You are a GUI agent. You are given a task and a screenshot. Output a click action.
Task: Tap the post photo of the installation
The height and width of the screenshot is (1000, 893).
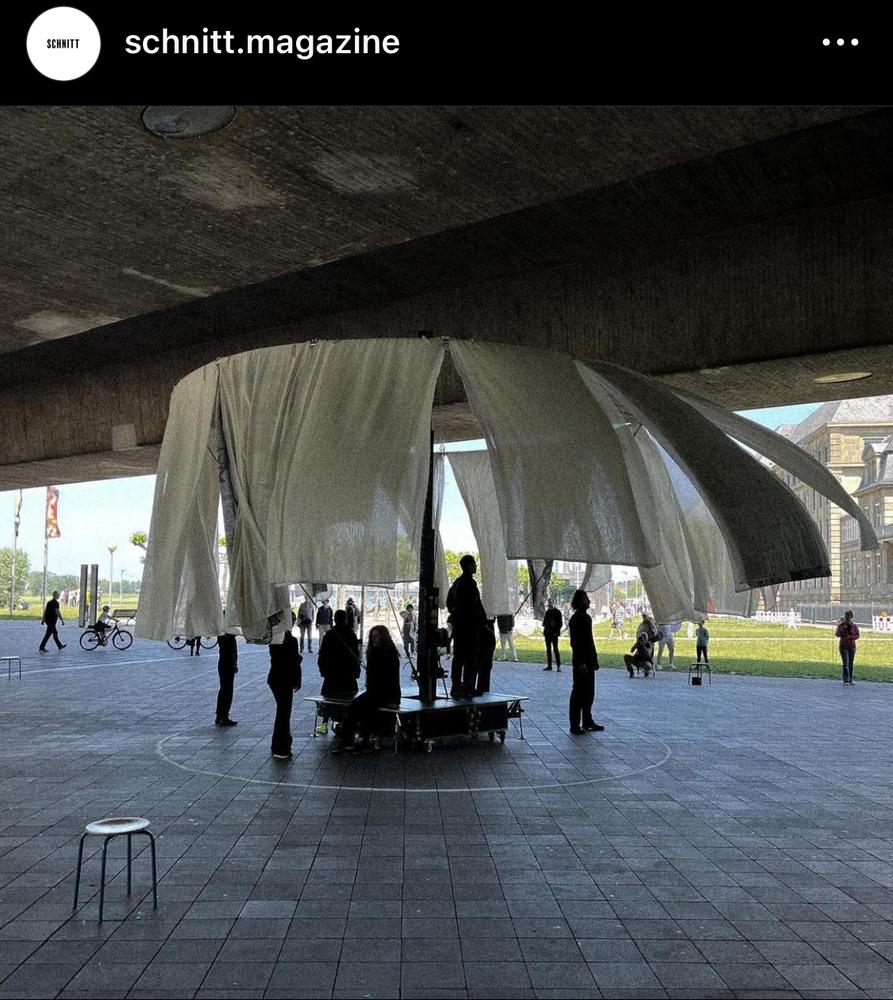446,552
